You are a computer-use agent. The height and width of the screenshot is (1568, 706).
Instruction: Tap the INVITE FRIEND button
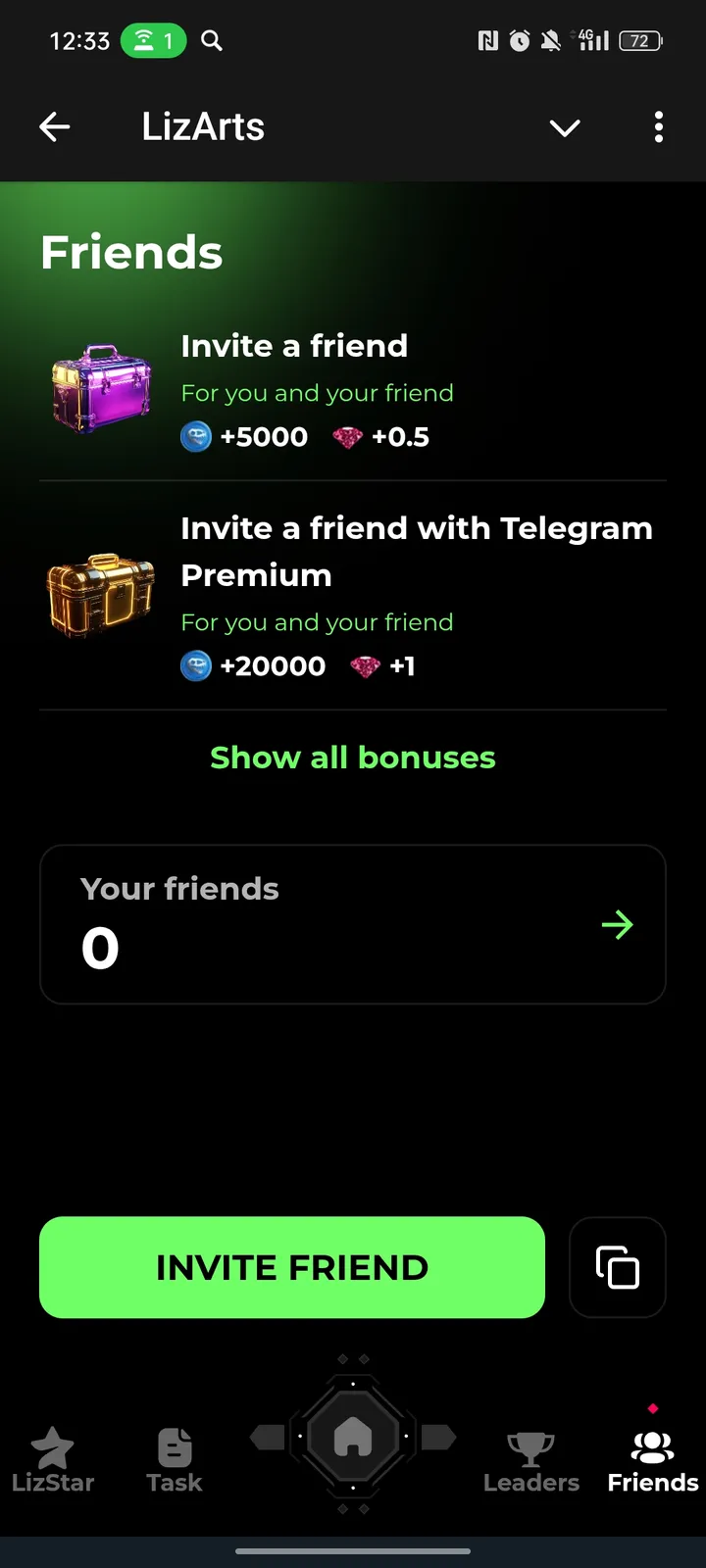click(292, 1267)
